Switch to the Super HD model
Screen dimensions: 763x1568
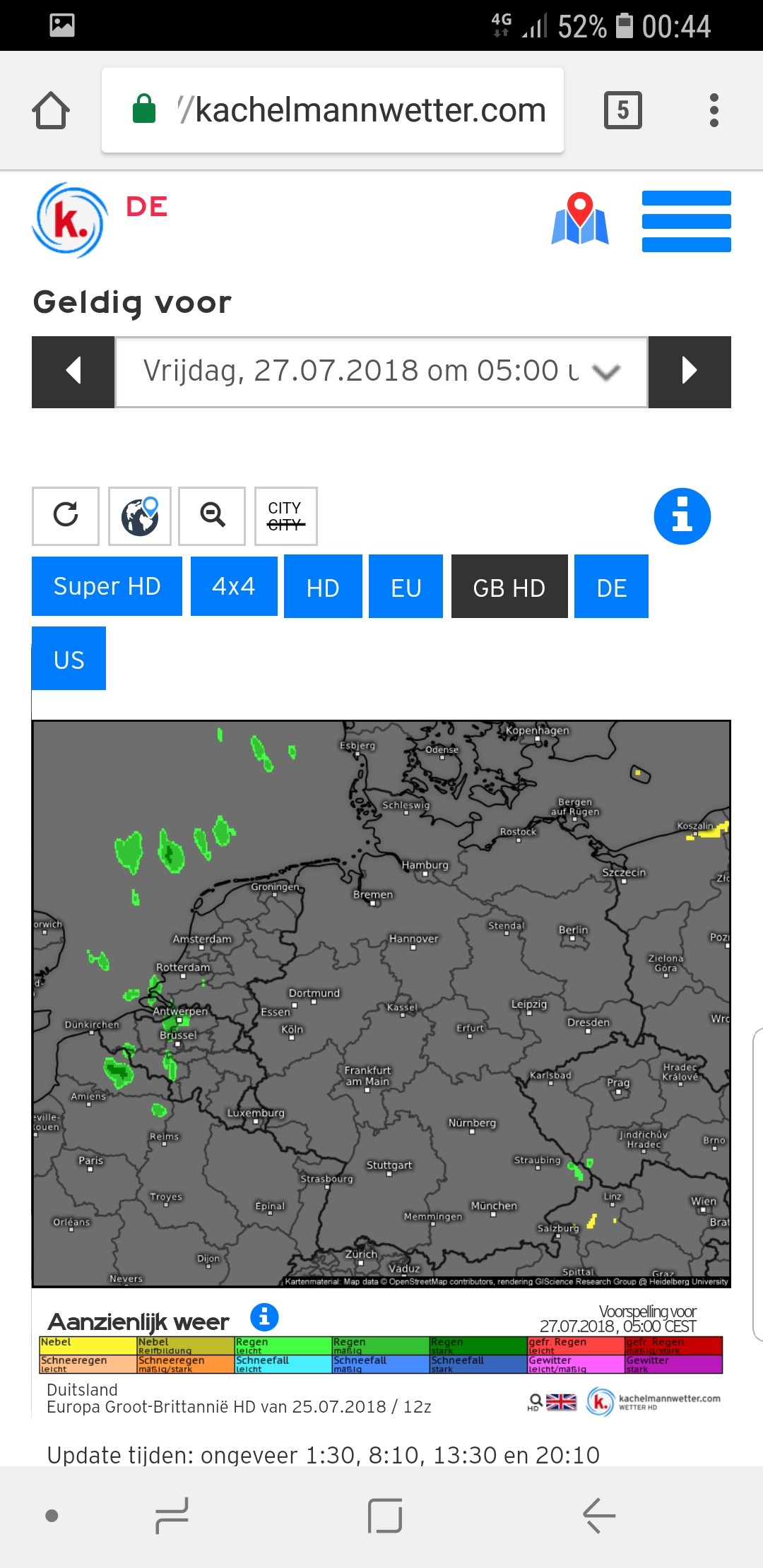107,586
